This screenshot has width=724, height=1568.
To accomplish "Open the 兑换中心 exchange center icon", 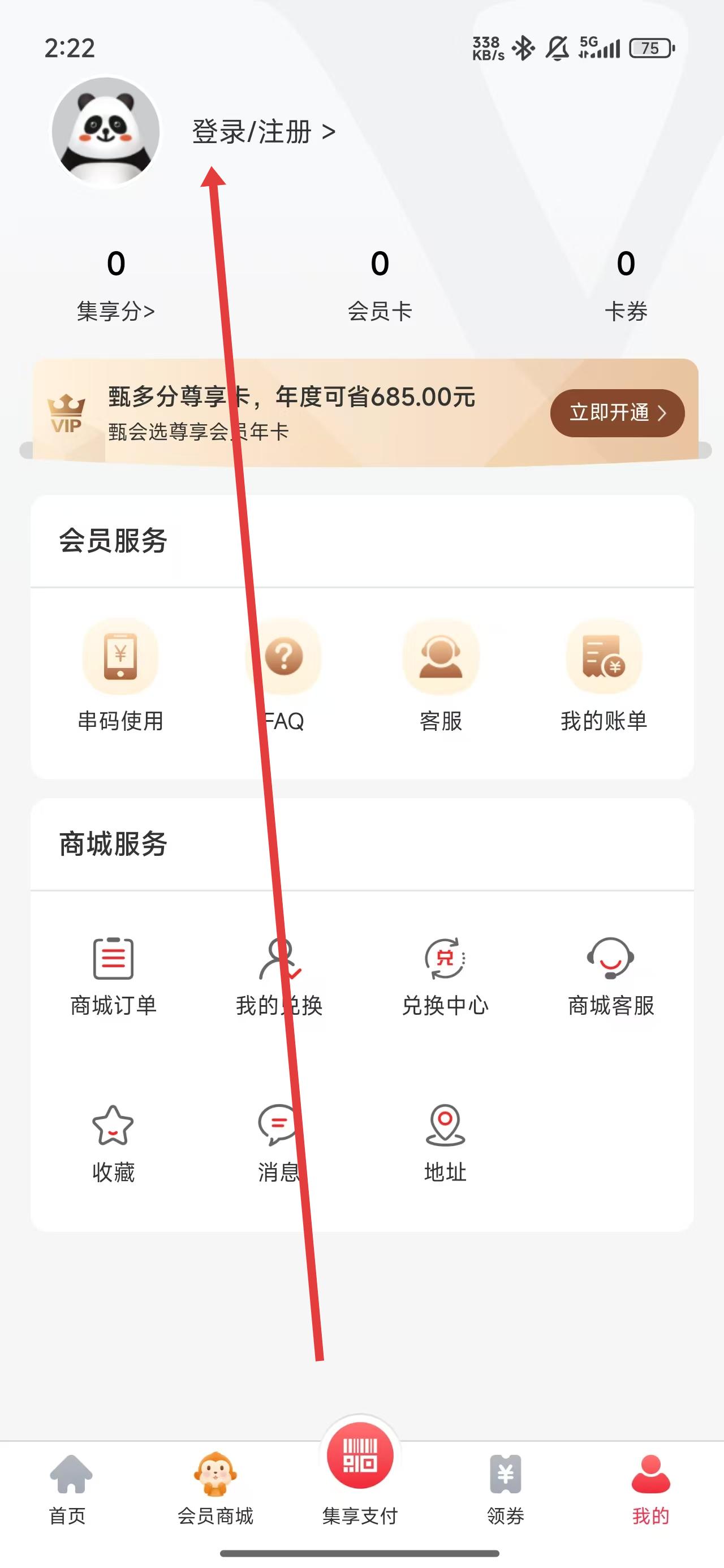I will (x=445, y=957).
